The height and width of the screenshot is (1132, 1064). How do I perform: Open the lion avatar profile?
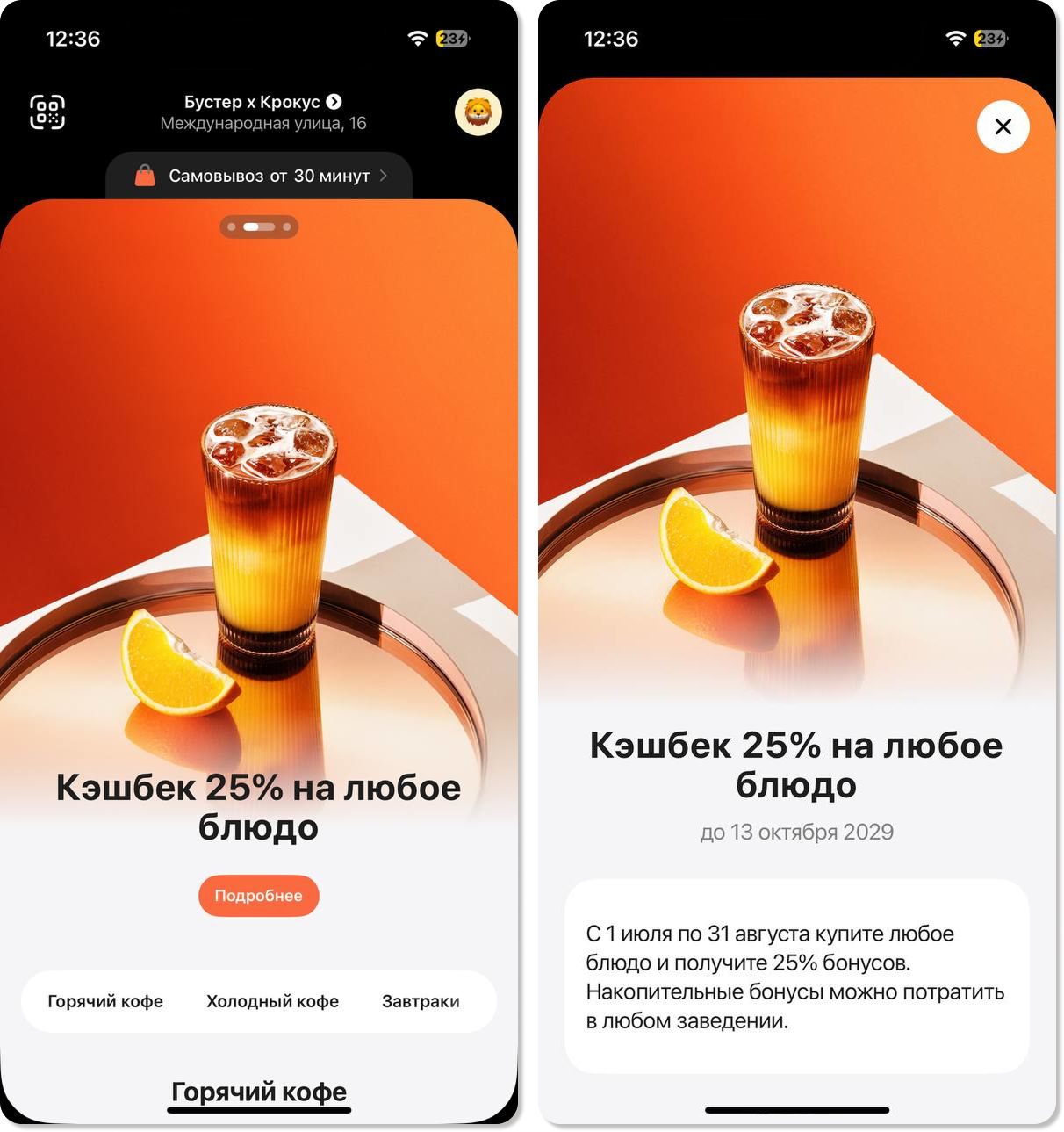478,112
